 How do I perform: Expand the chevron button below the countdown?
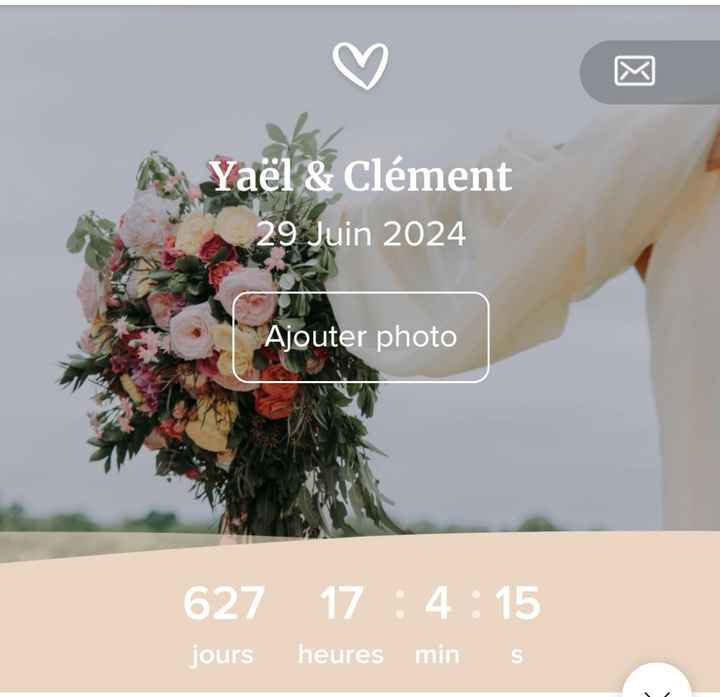click(x=657, y=685)
